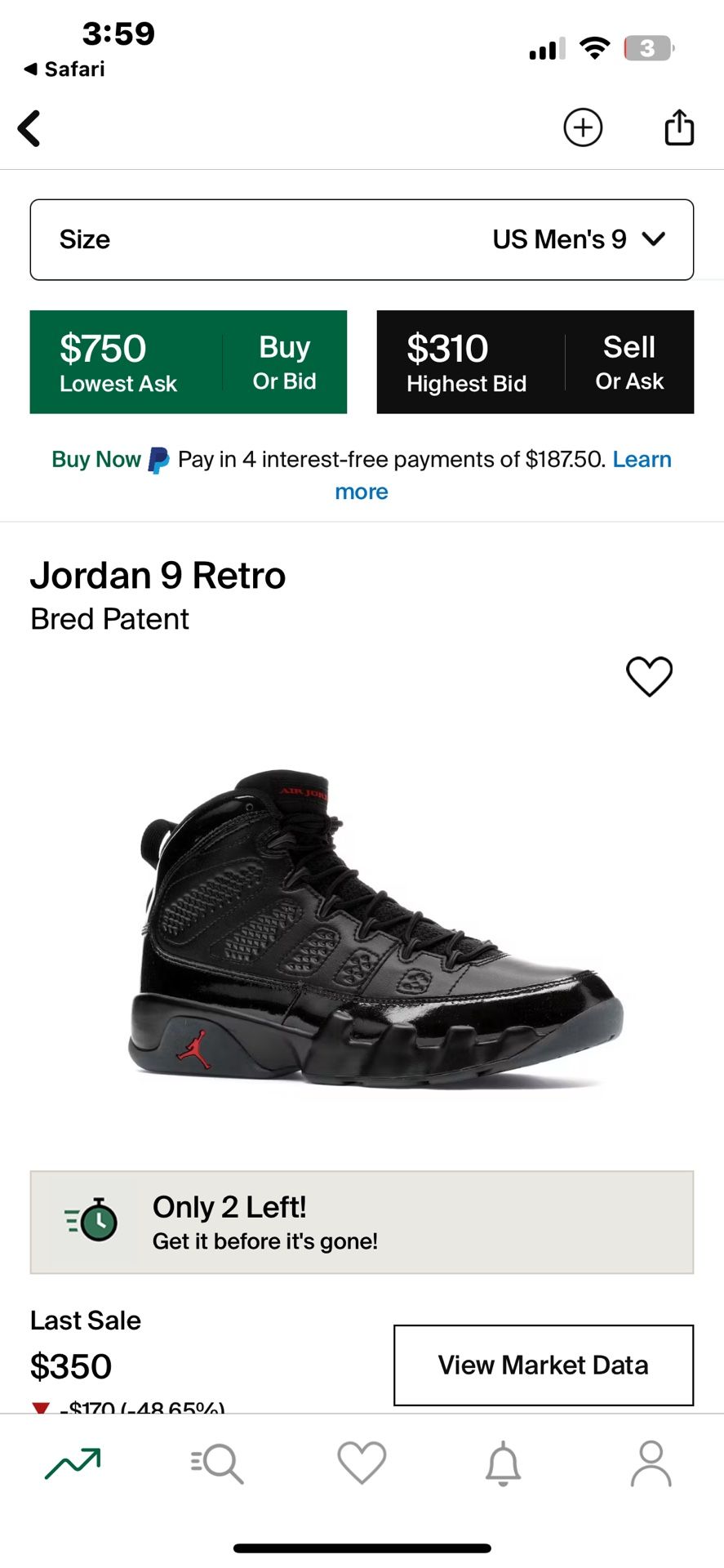Tap View Market Data button
Image resolution: width=724 pixels, height=1568 pixels.
(x=542, y=1365)
